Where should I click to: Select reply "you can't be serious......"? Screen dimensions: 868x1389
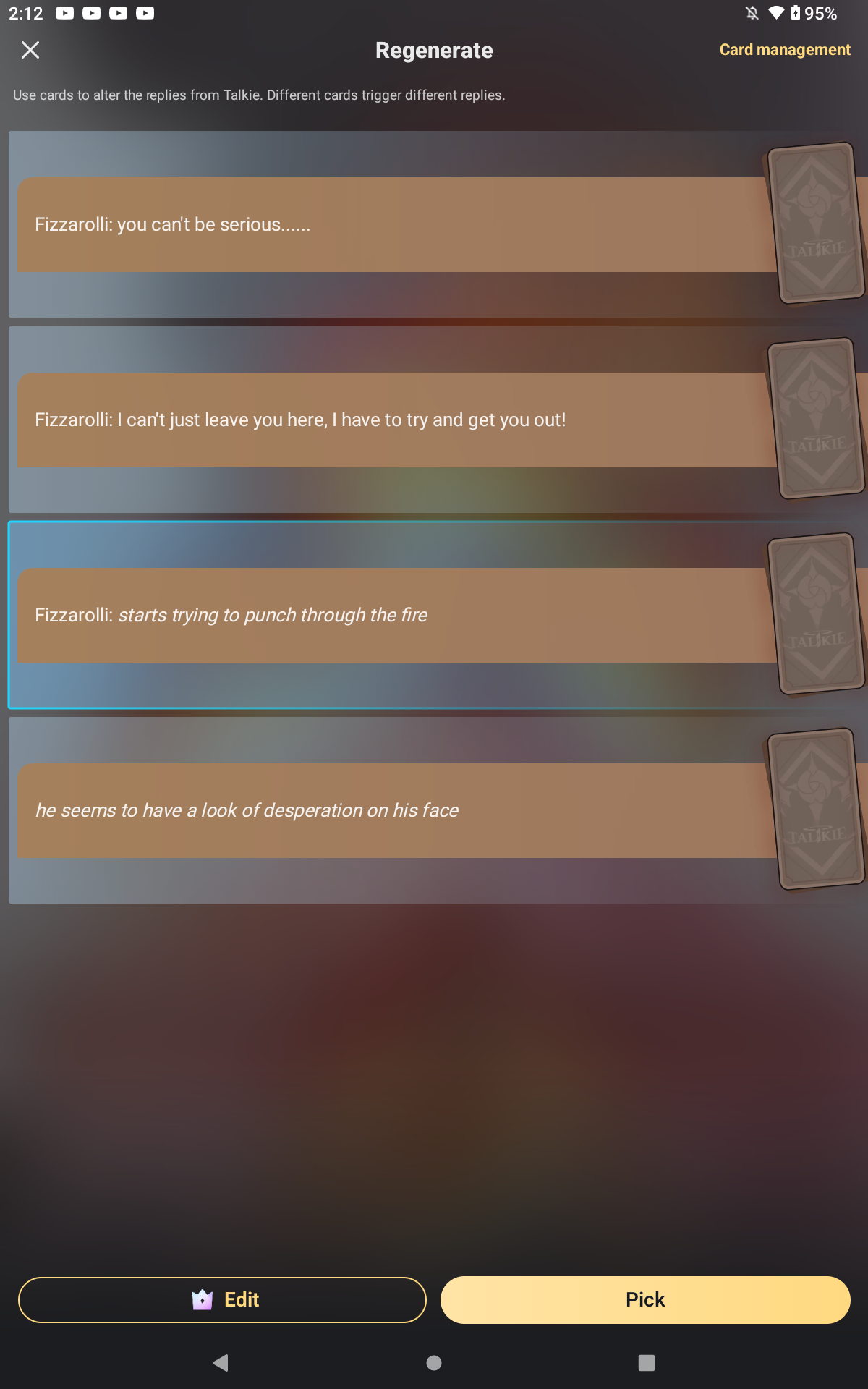[x=391, y=225]
